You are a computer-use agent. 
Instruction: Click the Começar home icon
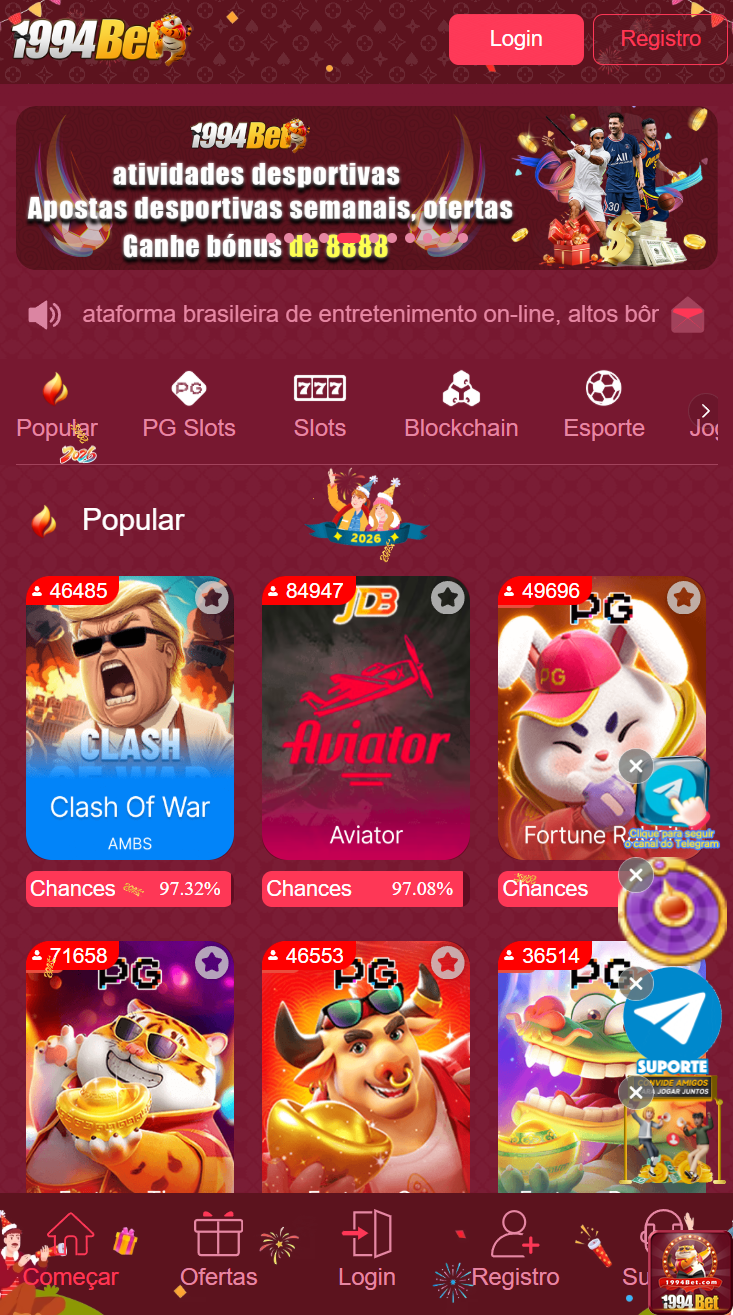pos(68,1235)
